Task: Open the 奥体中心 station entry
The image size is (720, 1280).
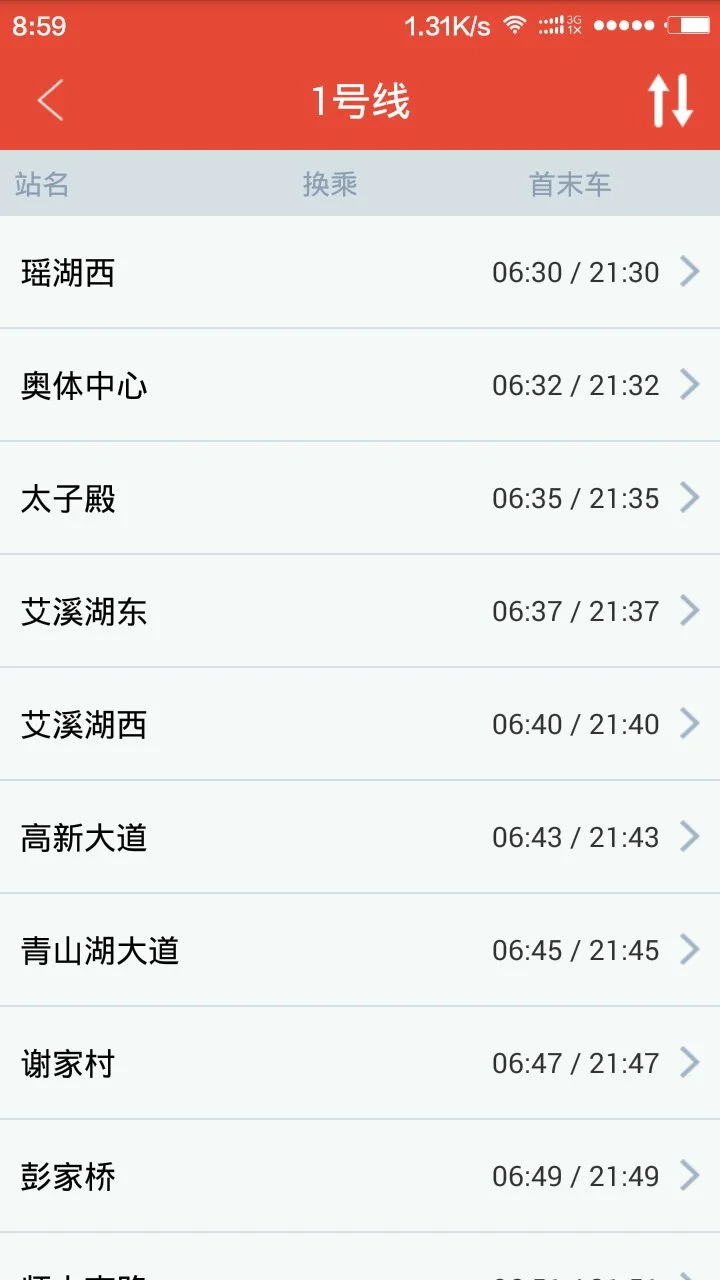Action: 360,385
